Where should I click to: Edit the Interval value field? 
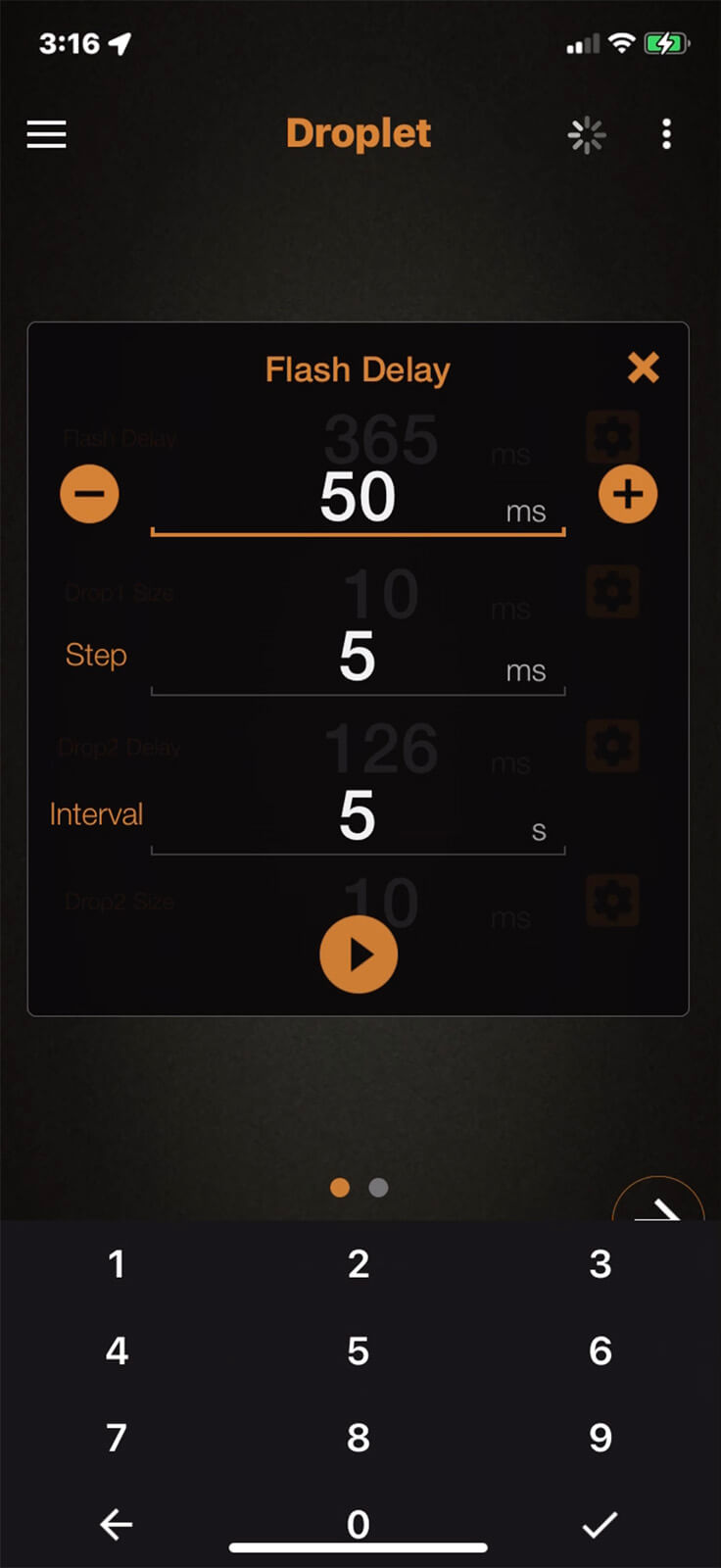click(358, 815)
